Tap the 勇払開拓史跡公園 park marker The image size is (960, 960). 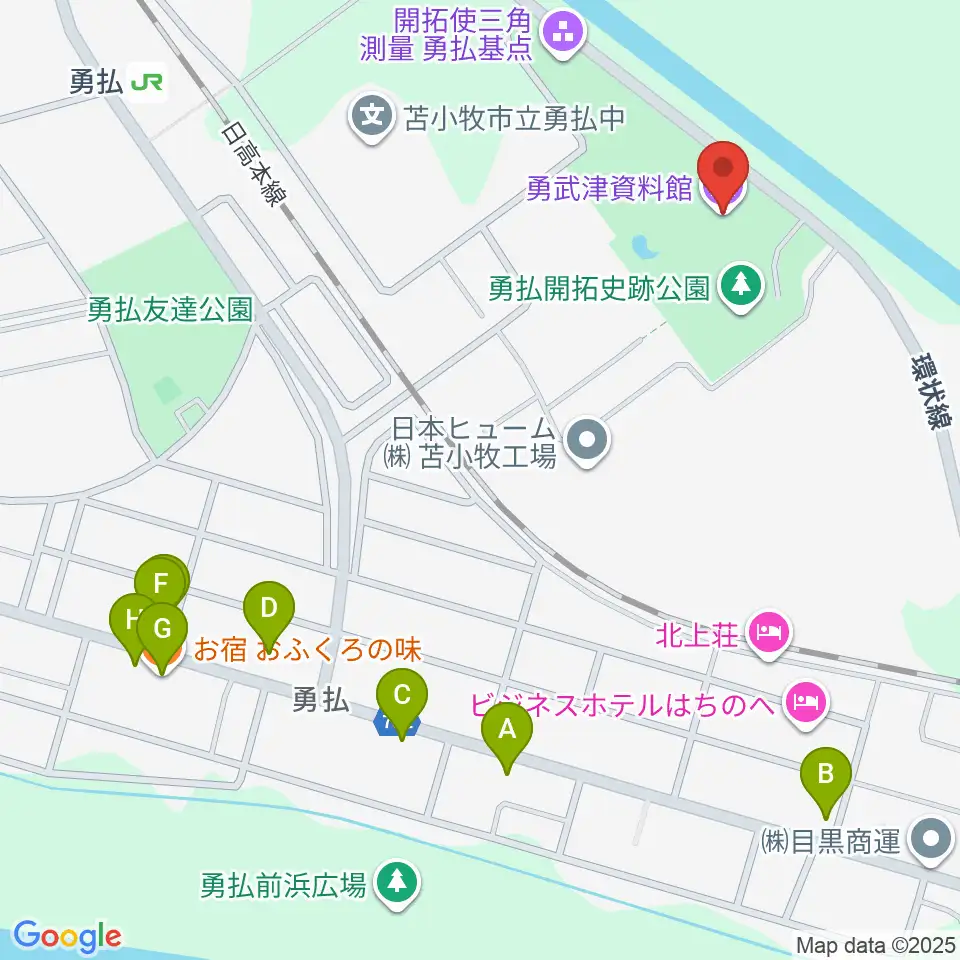741,288
